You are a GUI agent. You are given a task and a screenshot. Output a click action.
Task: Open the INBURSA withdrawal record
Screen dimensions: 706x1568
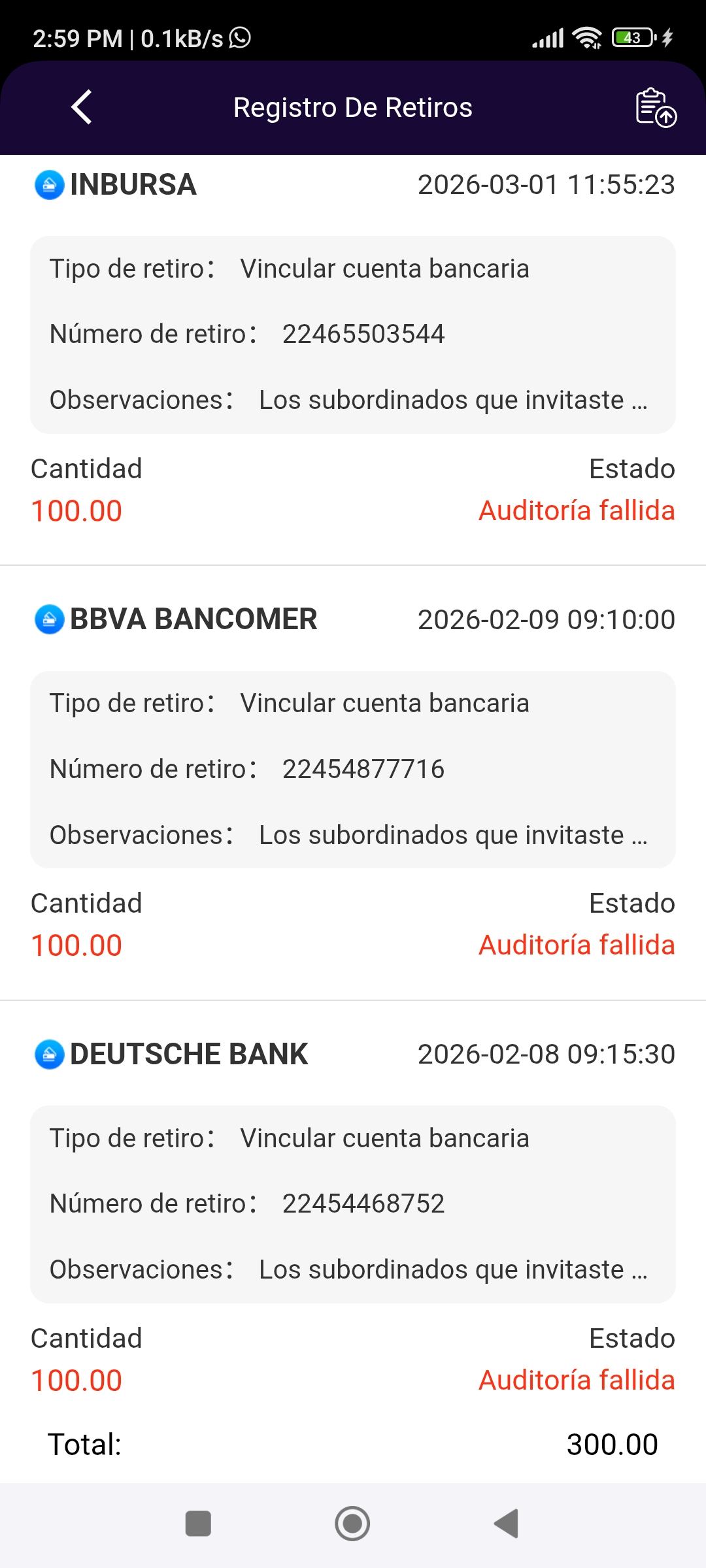tap(353, 335)
